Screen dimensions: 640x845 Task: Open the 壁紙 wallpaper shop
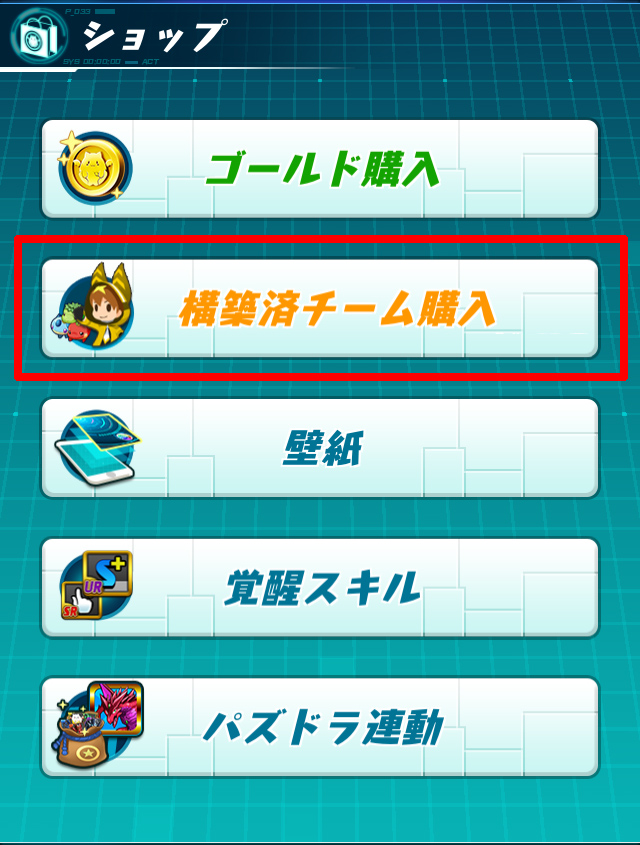[x=320, y=448]
